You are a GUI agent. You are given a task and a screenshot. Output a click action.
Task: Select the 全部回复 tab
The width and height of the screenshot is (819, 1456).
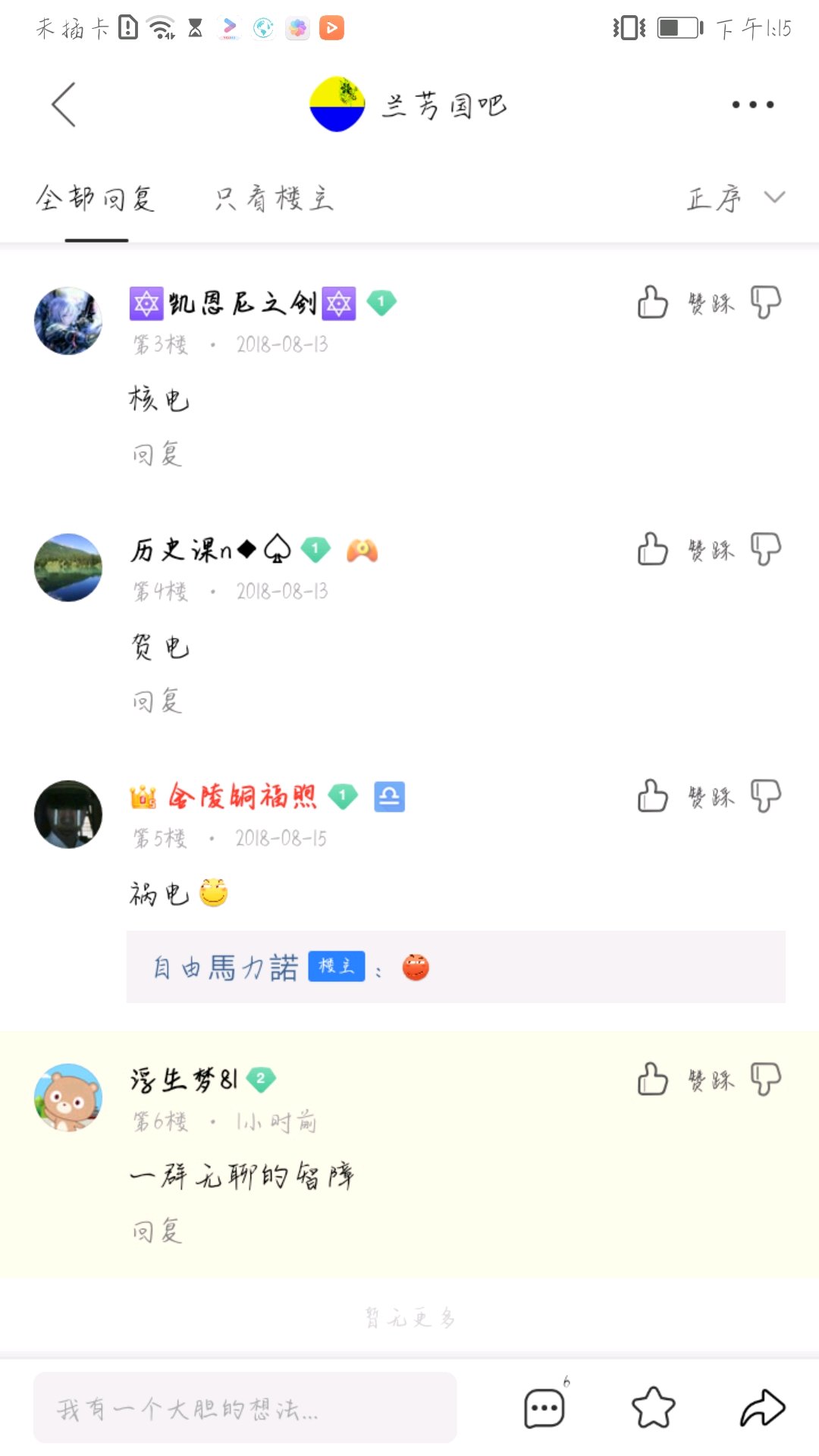pyautogui.click(x=96, y=199)
